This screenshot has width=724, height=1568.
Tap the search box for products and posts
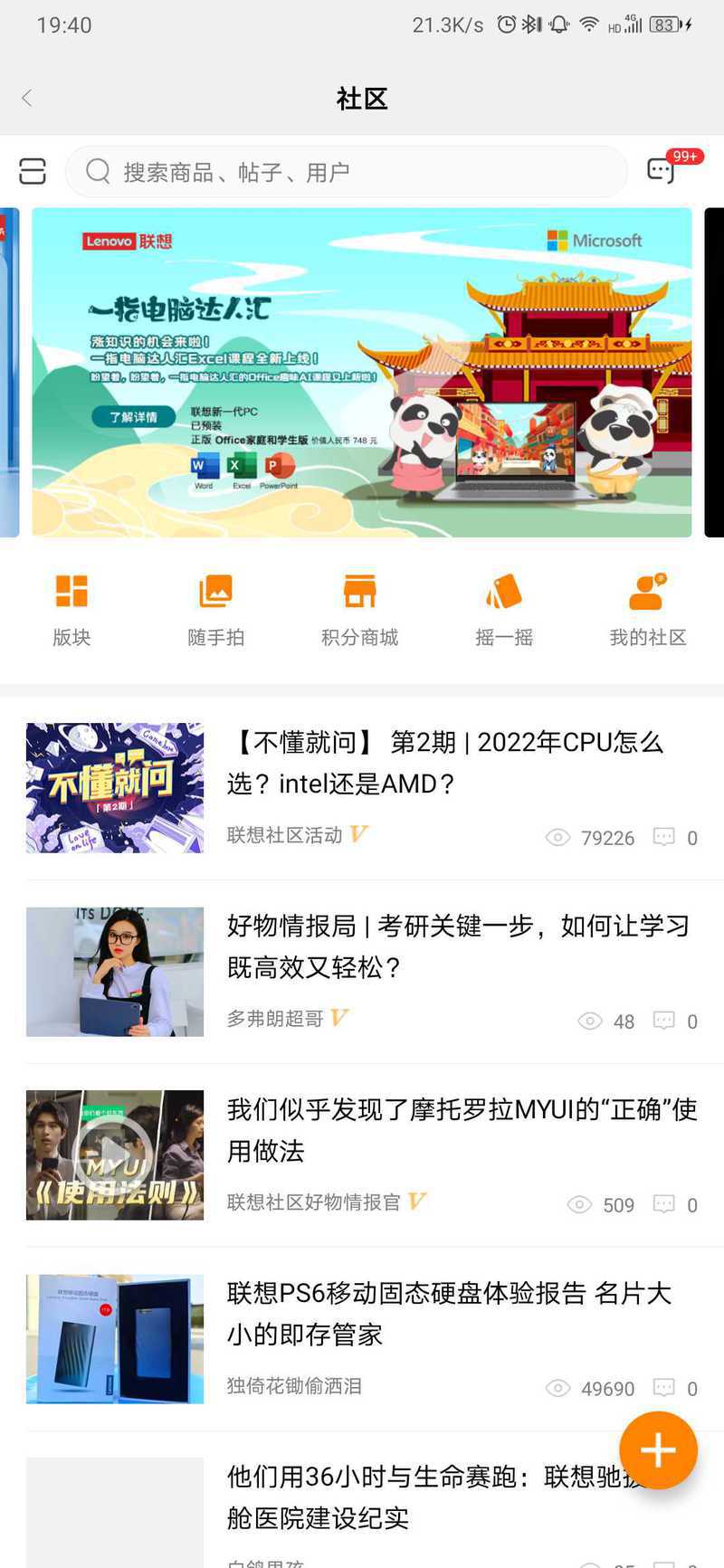pos(347,171)
